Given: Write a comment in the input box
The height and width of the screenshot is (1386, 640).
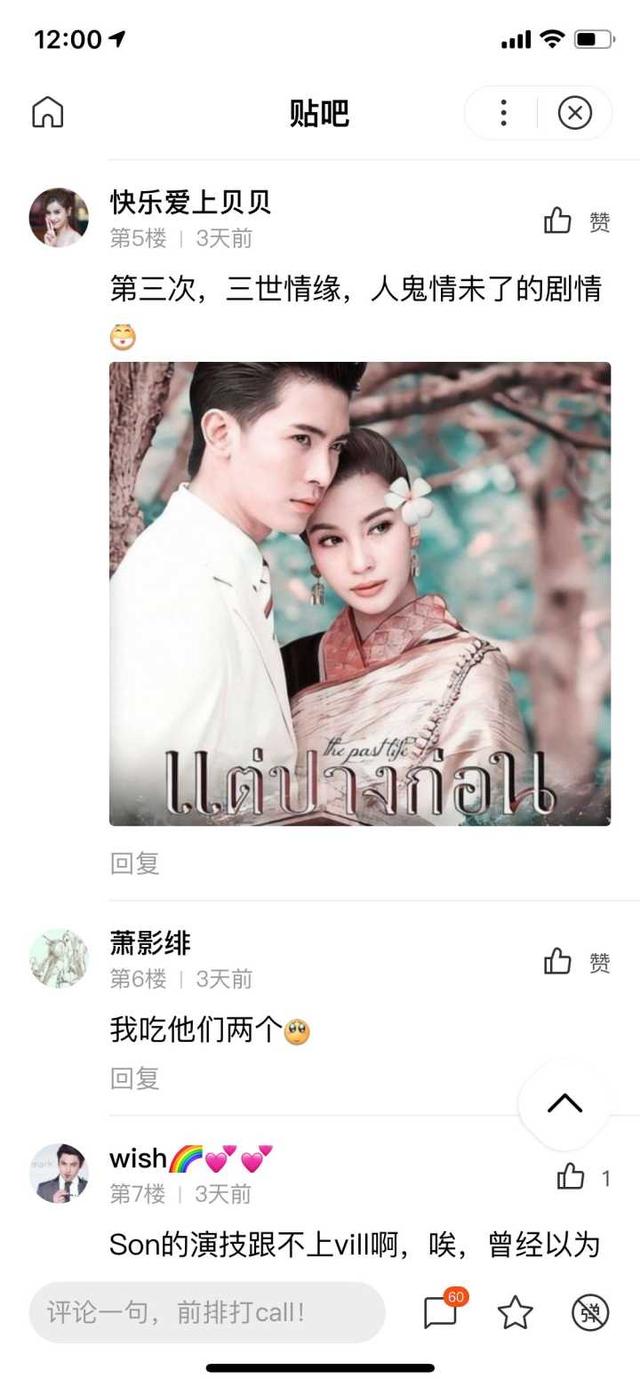Looking at the screenshot, I should pyautogui.click(x=207, y=1312).
